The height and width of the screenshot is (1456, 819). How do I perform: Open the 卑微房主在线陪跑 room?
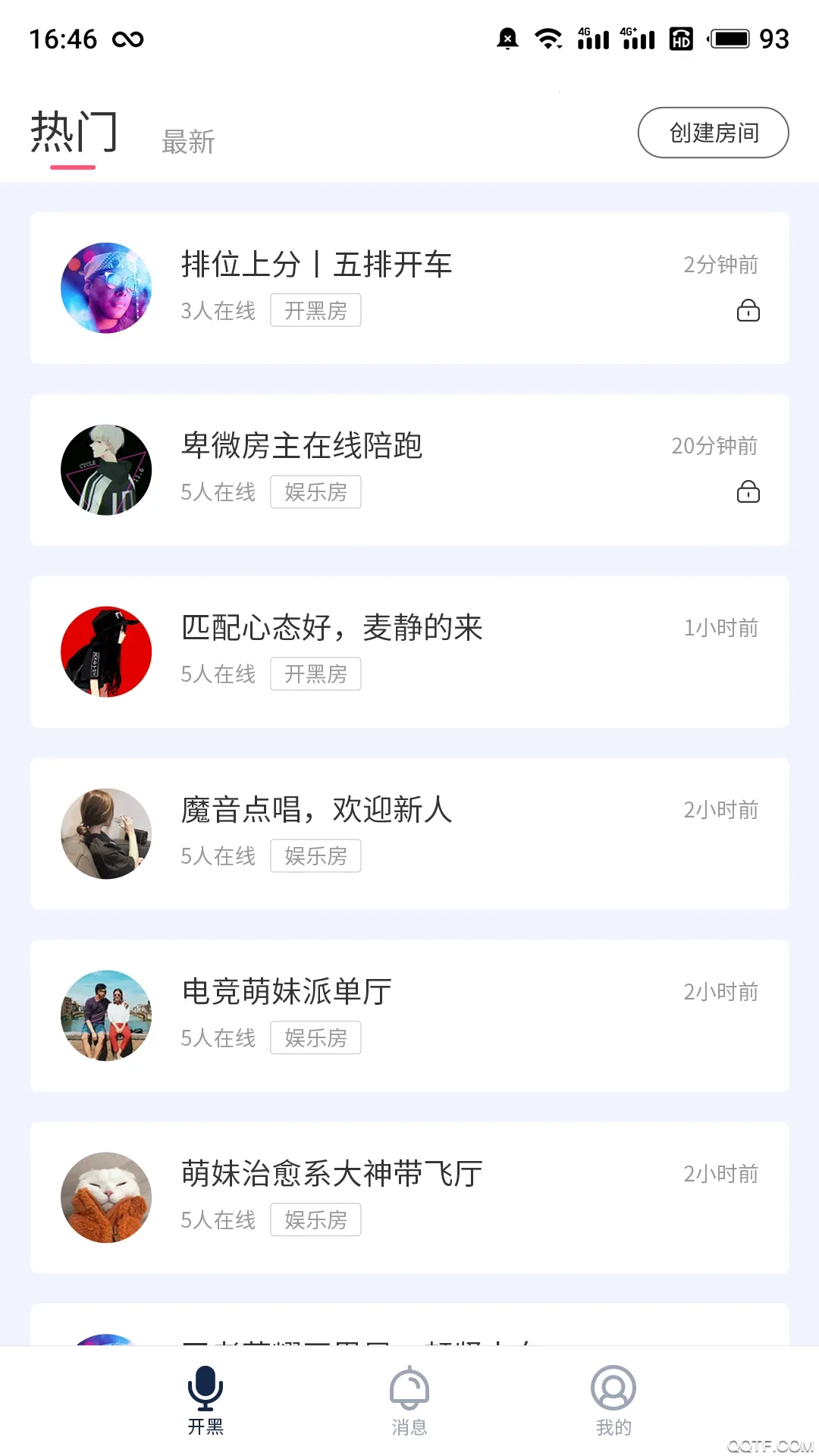tap(409, 470)
